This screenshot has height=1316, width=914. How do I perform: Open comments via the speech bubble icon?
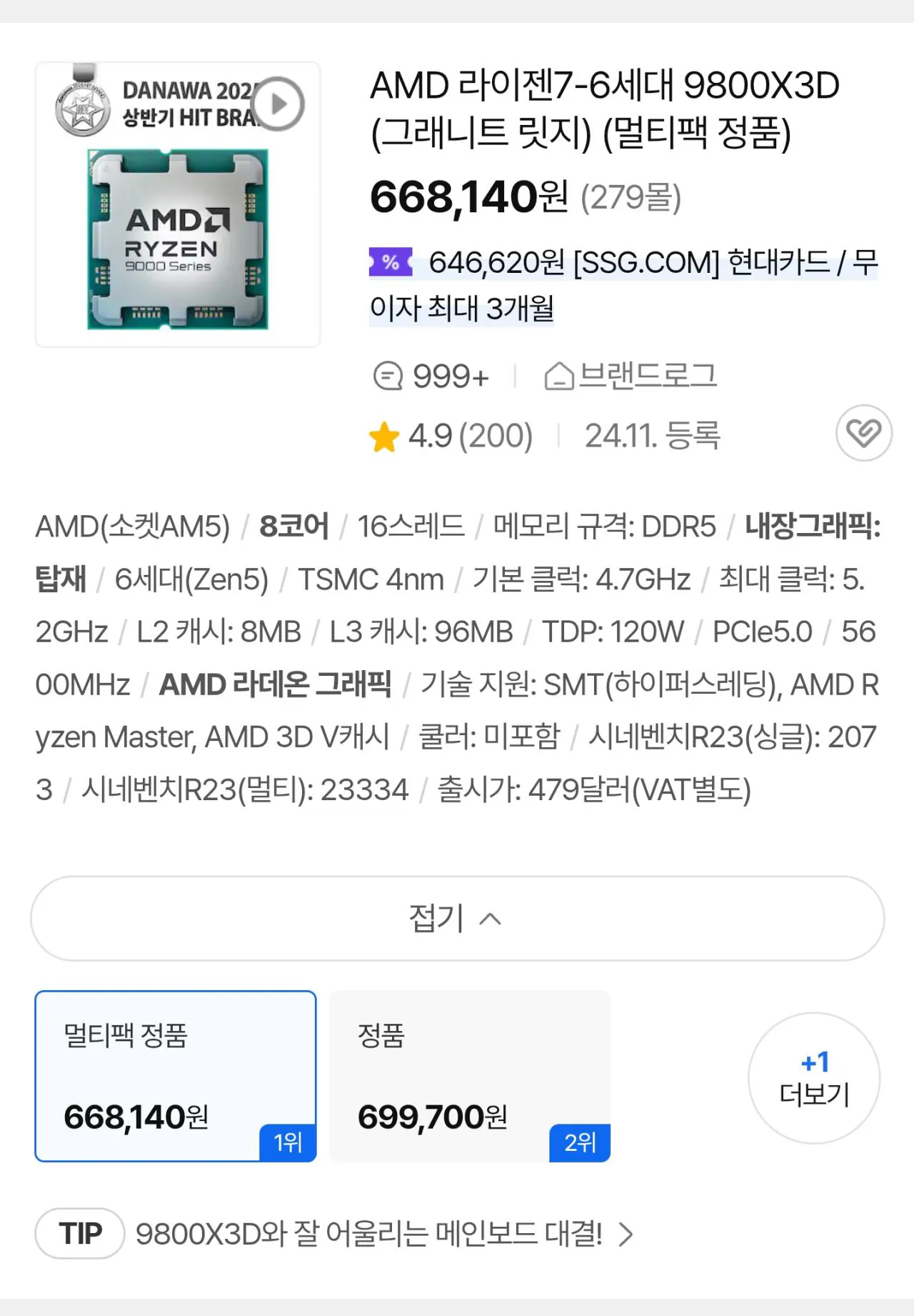tap(390, 374)
